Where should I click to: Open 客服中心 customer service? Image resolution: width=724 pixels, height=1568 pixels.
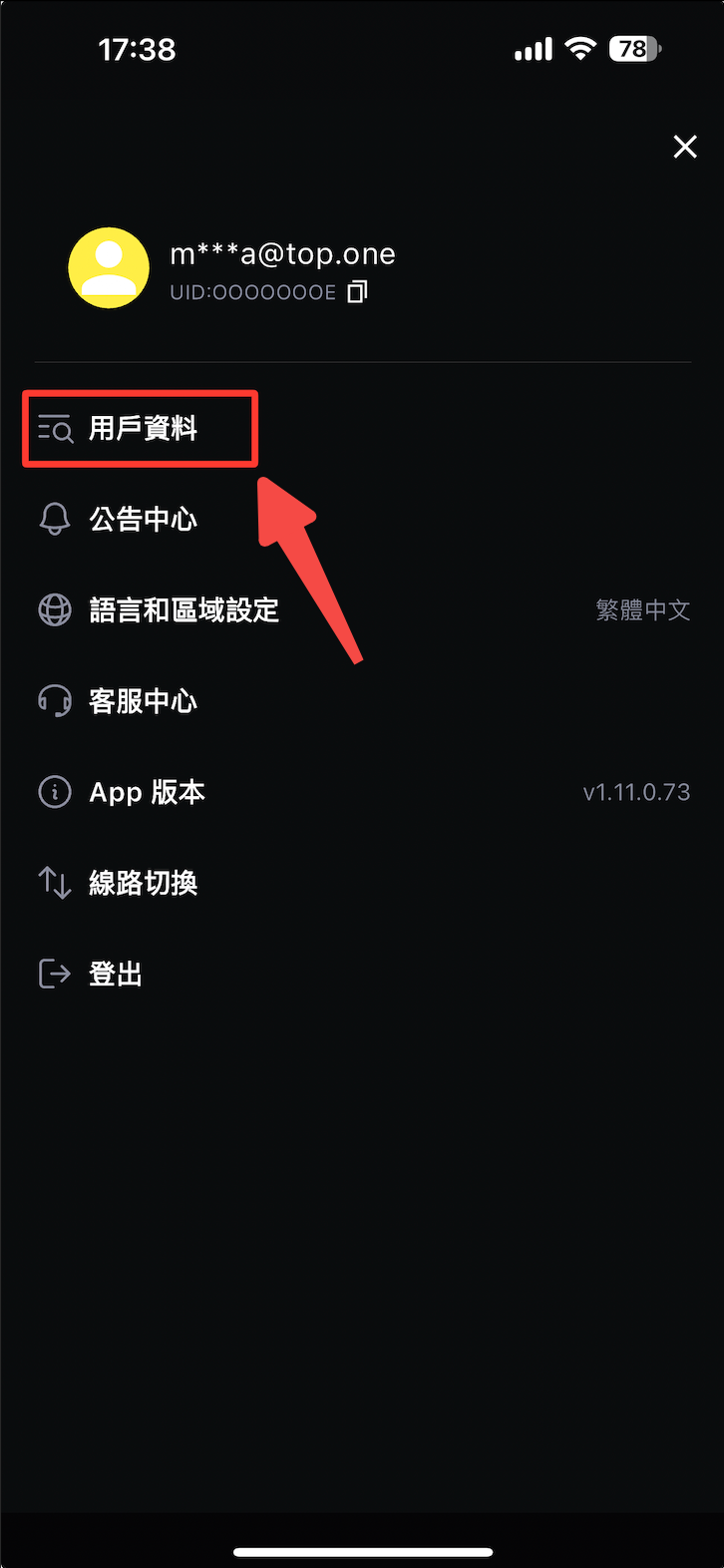click(x=143, y=701)
